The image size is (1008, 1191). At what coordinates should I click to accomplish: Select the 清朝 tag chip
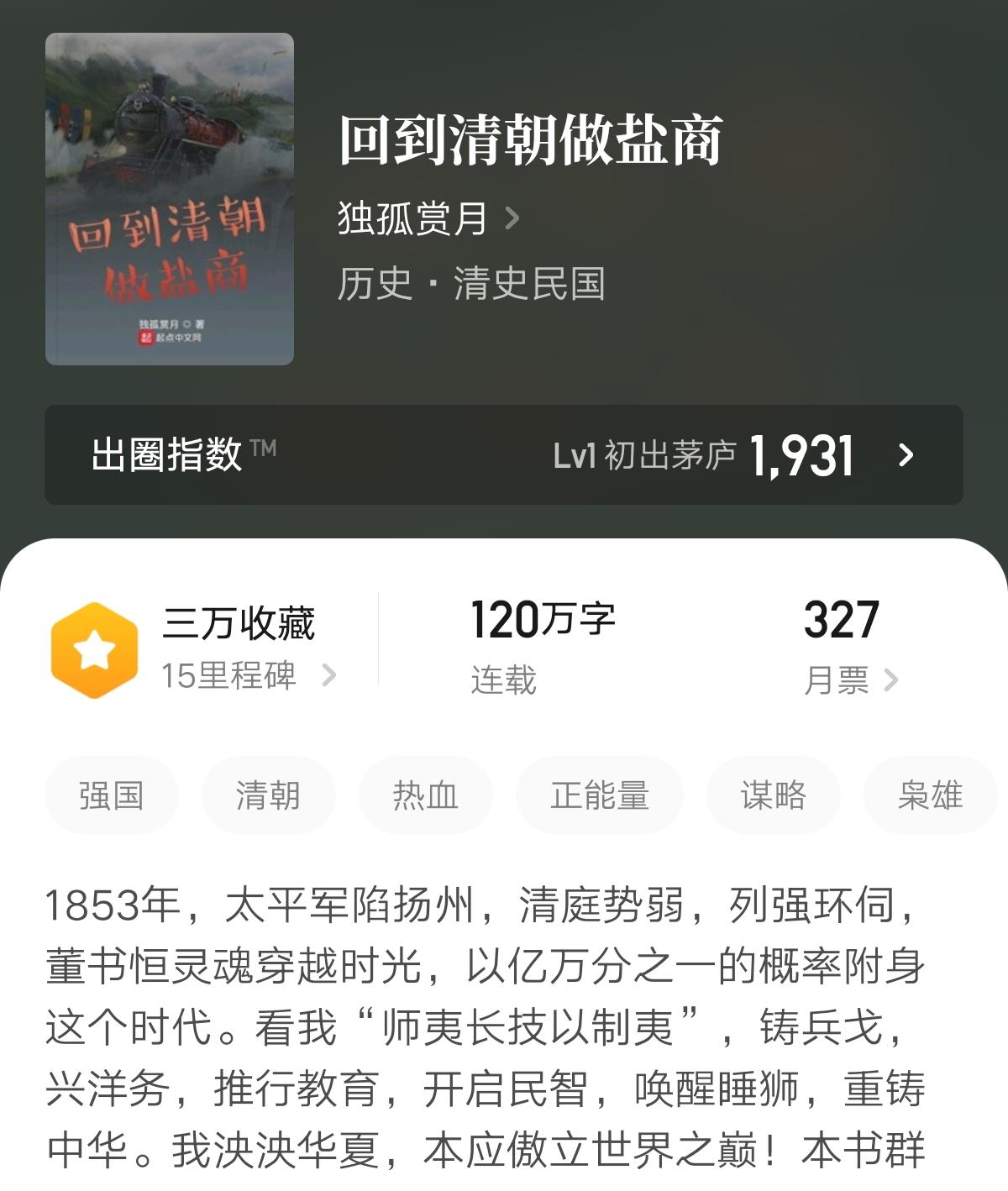[x=268, y=795]
